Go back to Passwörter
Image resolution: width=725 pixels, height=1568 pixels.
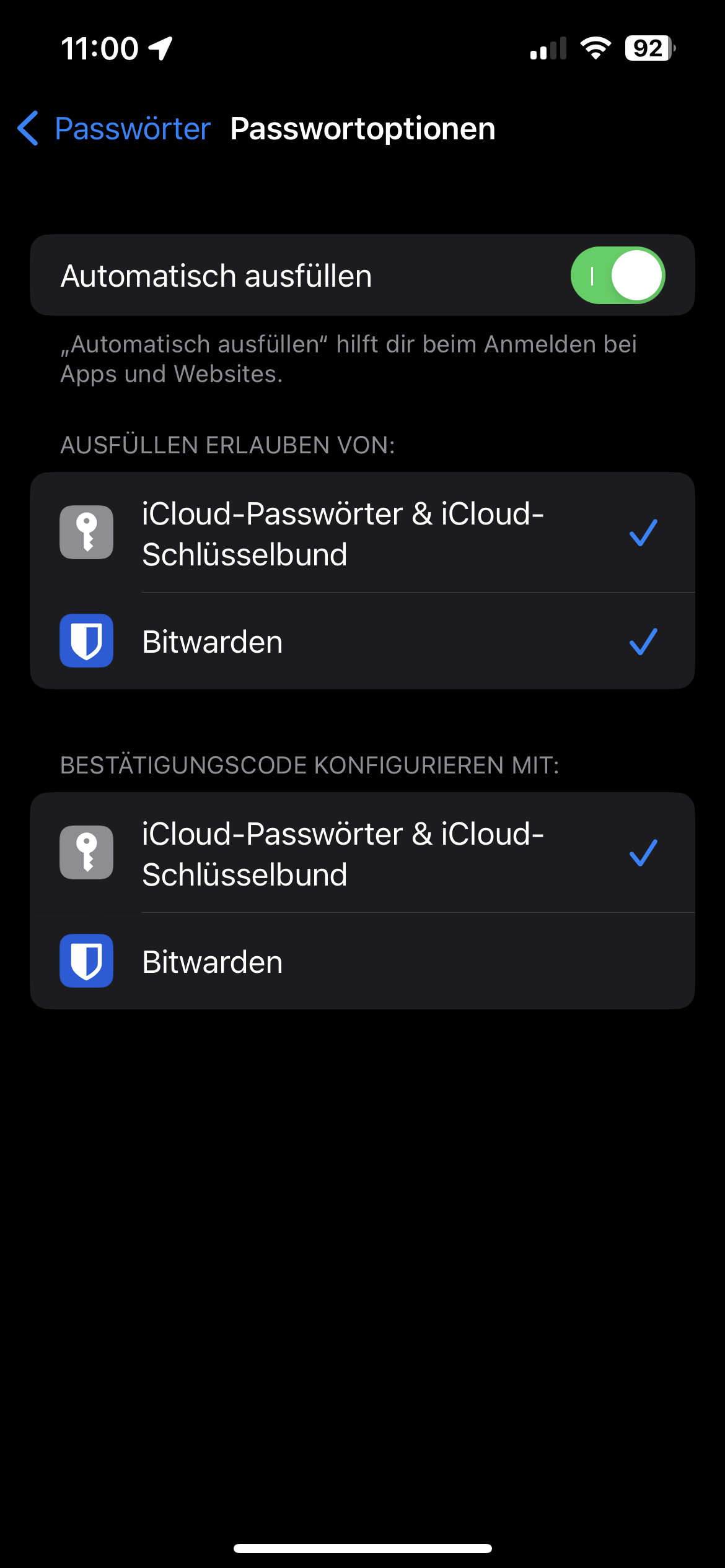click(x=115, y=129)
